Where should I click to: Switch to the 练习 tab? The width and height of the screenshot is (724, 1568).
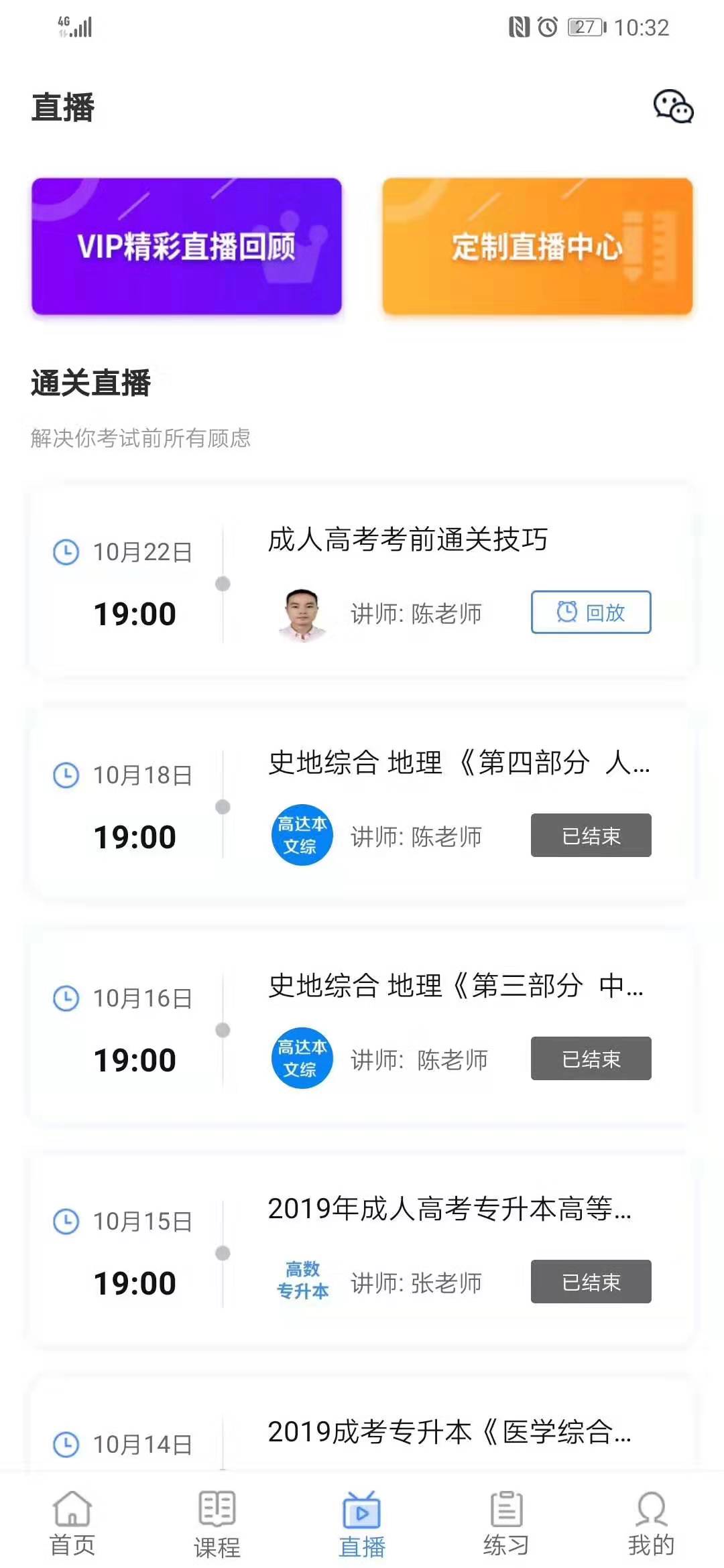[507, 1524]
